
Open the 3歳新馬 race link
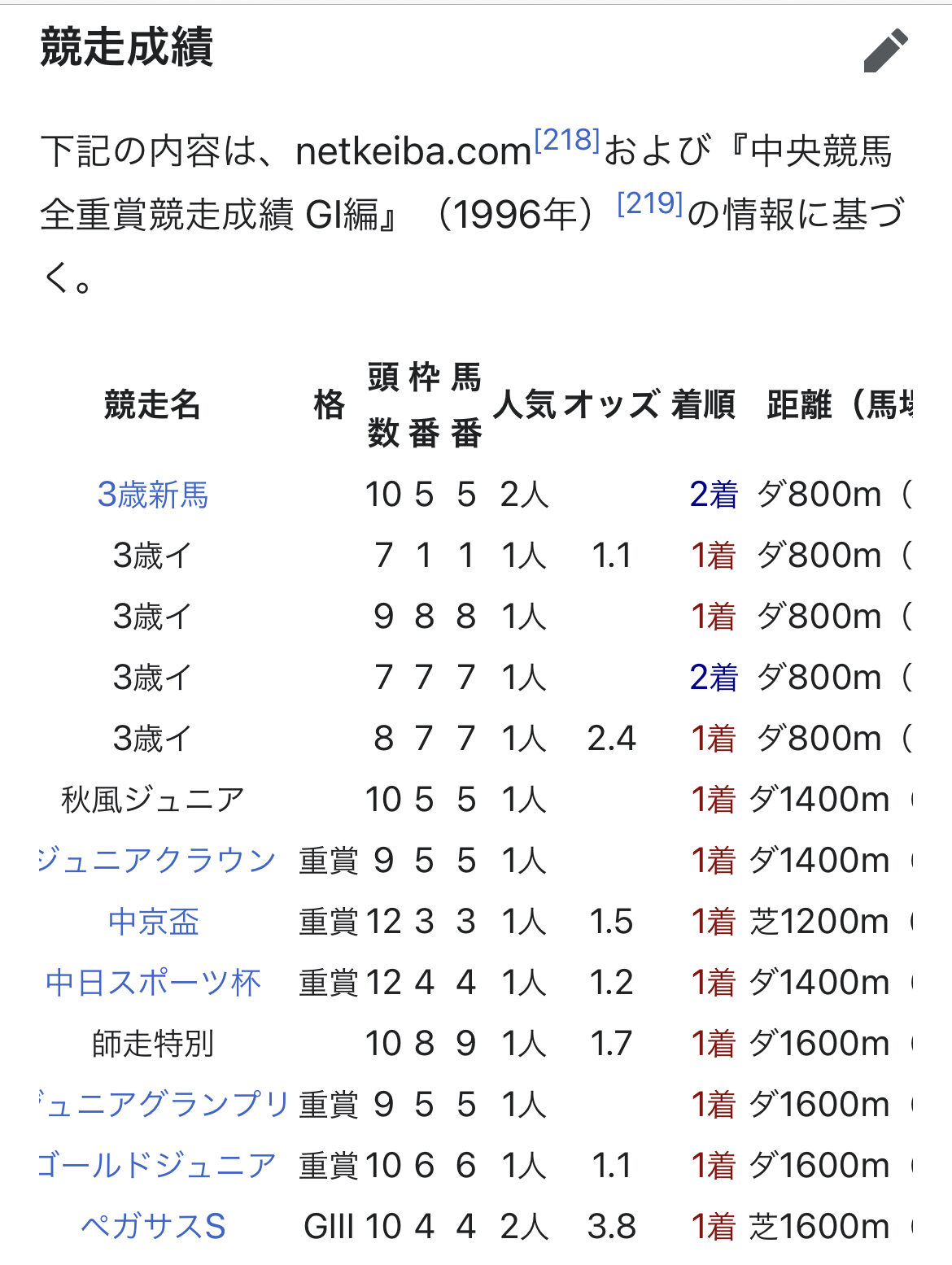click(153, 495)
